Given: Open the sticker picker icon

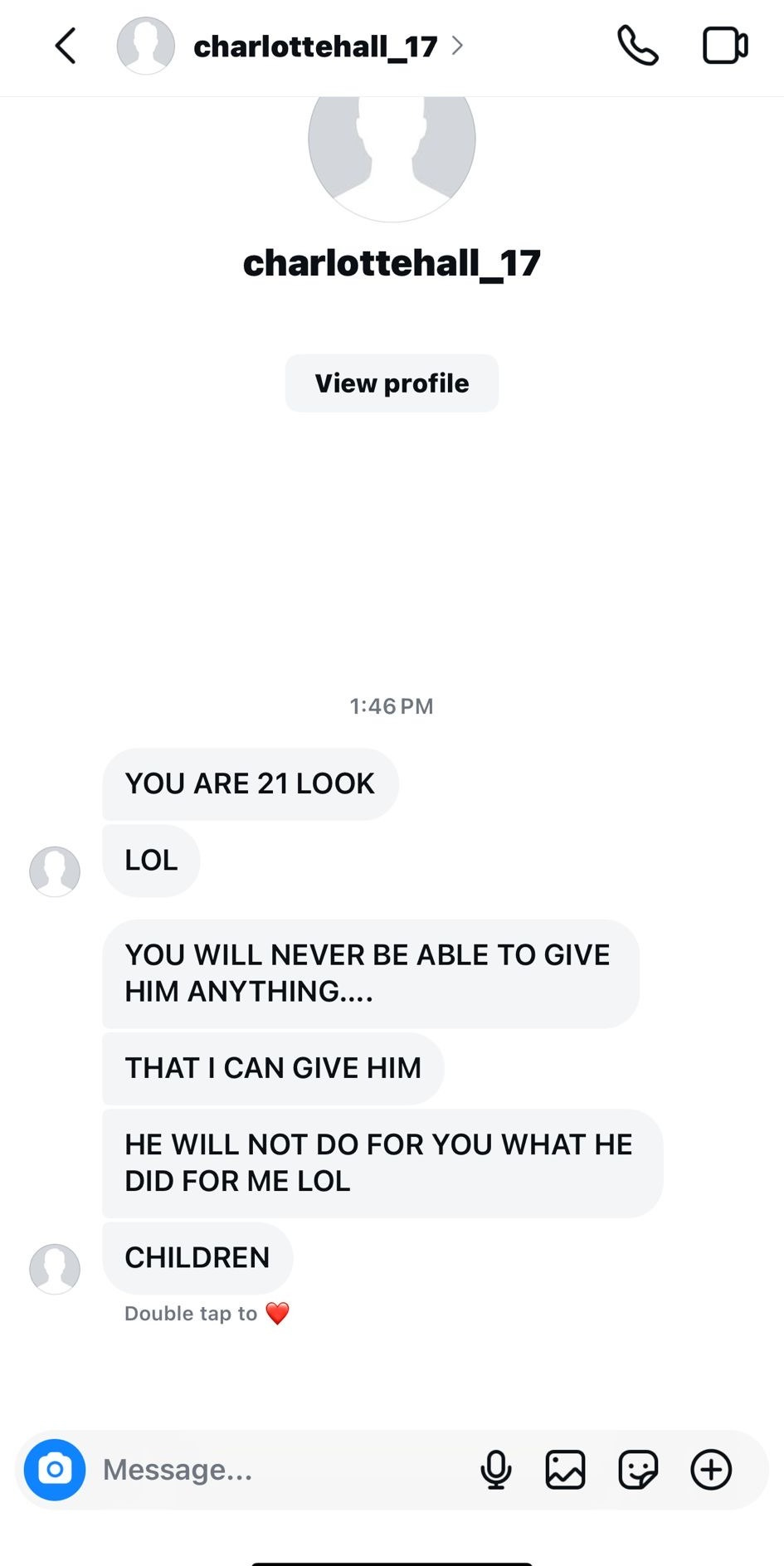Looking at the screenshot, I should coord(639,1470).
